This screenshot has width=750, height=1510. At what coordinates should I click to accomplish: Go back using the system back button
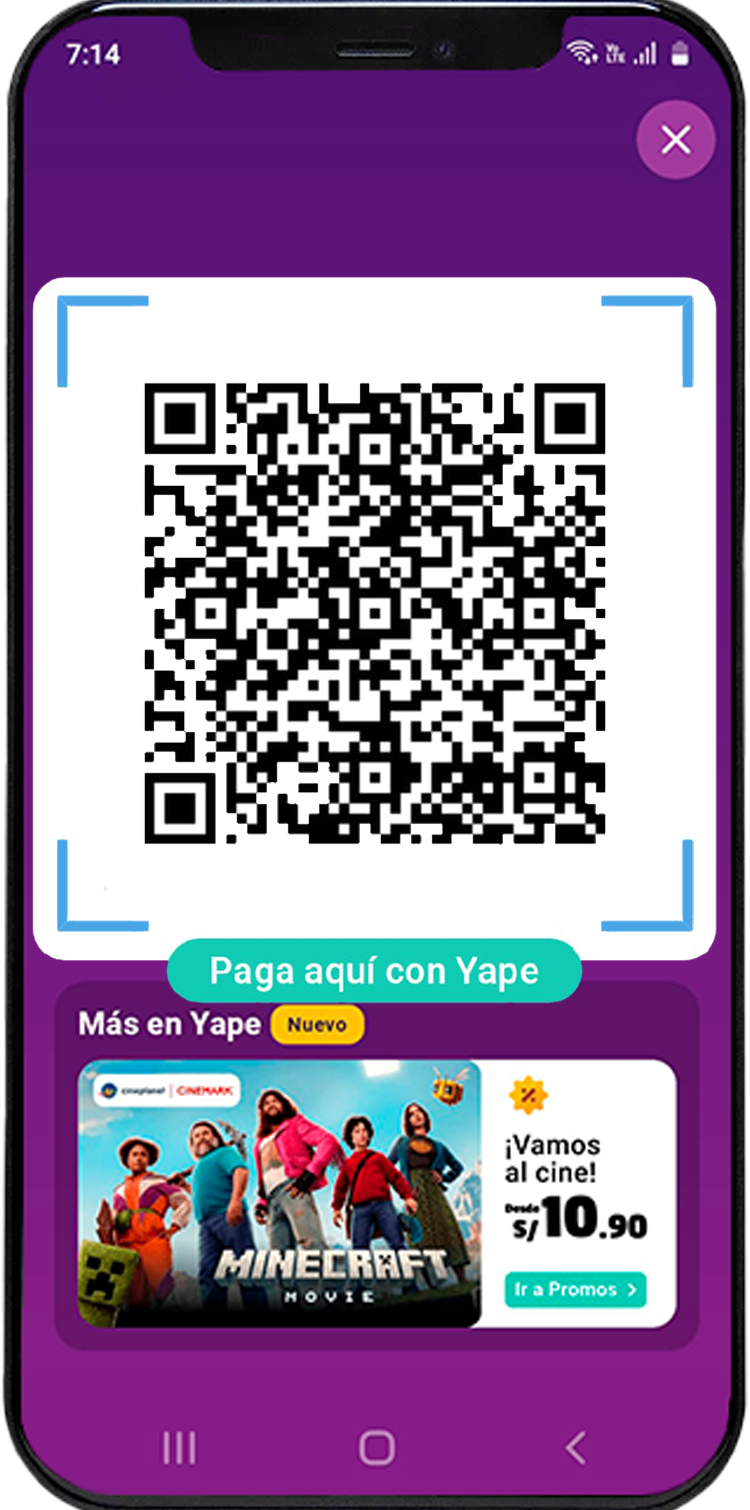tap(575, 1447)
